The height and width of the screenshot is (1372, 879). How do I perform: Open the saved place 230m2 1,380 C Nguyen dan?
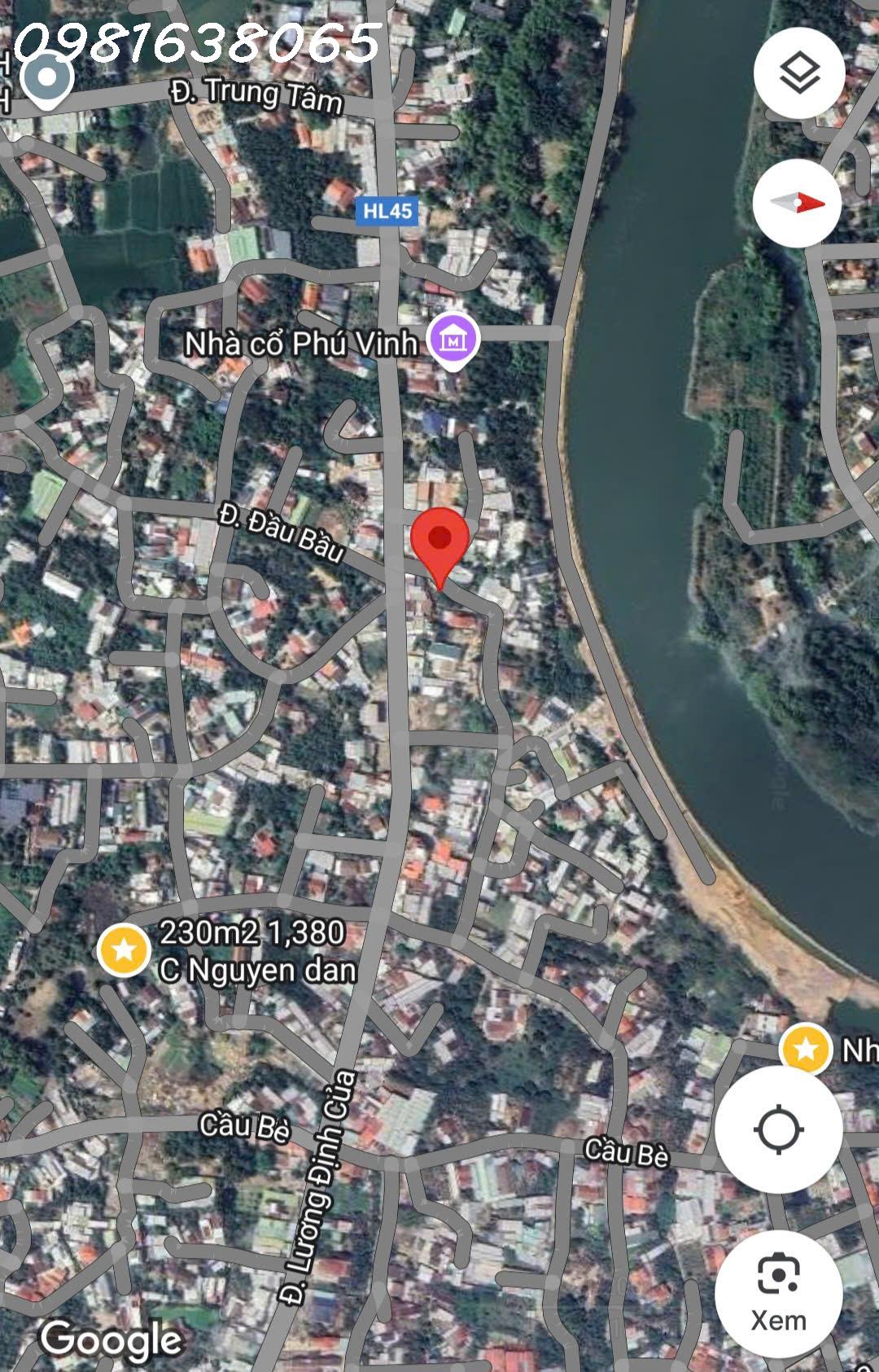point(124,950)
